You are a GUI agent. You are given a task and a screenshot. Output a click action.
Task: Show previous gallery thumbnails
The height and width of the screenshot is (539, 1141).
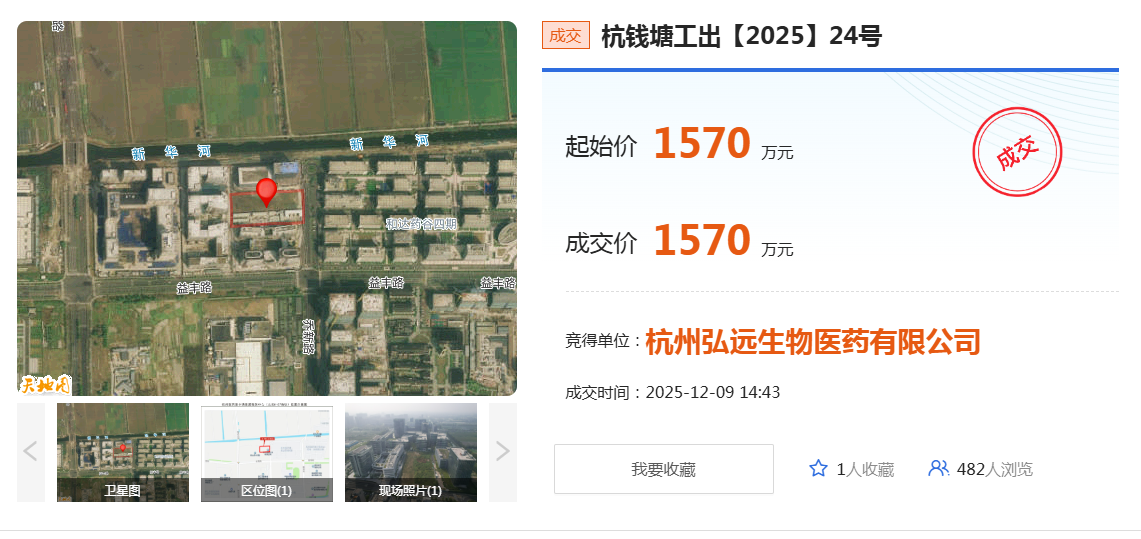point(31,452)
